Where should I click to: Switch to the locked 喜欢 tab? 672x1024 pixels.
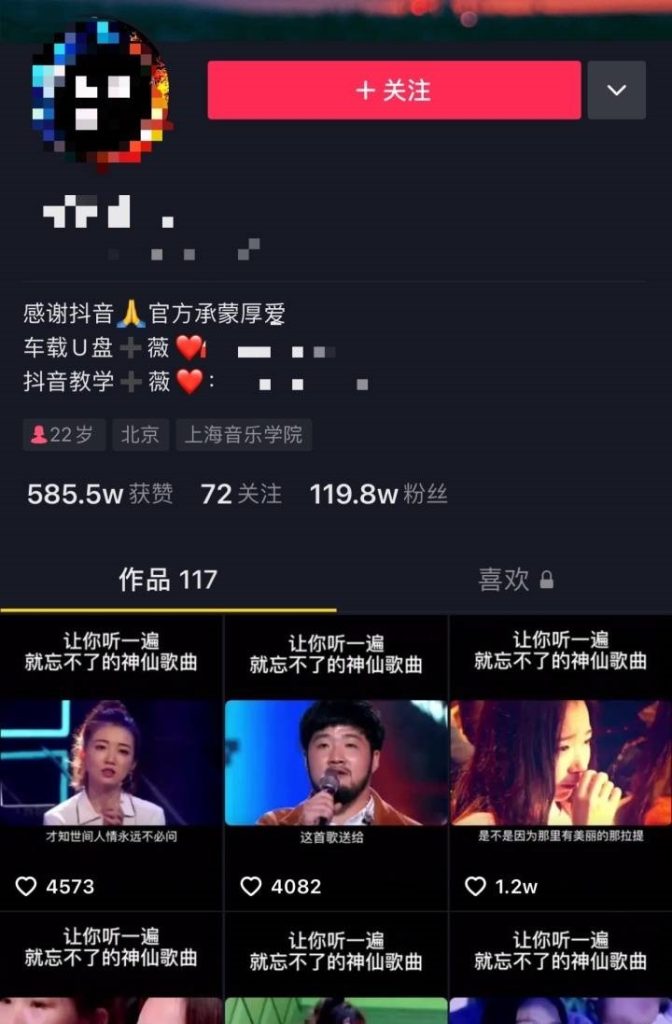tap(515, 580)
